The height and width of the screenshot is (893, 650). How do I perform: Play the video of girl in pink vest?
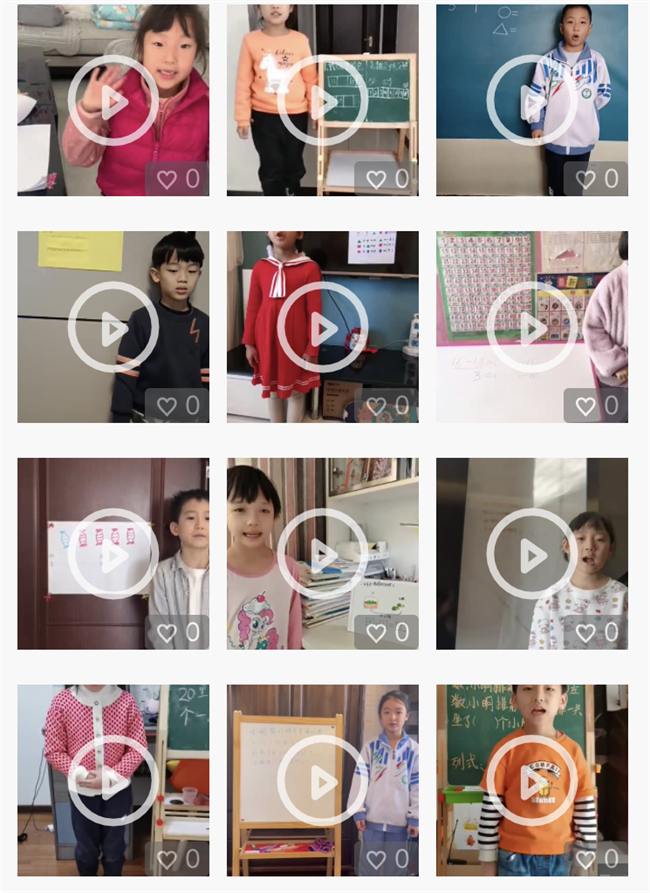coord(113,101)
